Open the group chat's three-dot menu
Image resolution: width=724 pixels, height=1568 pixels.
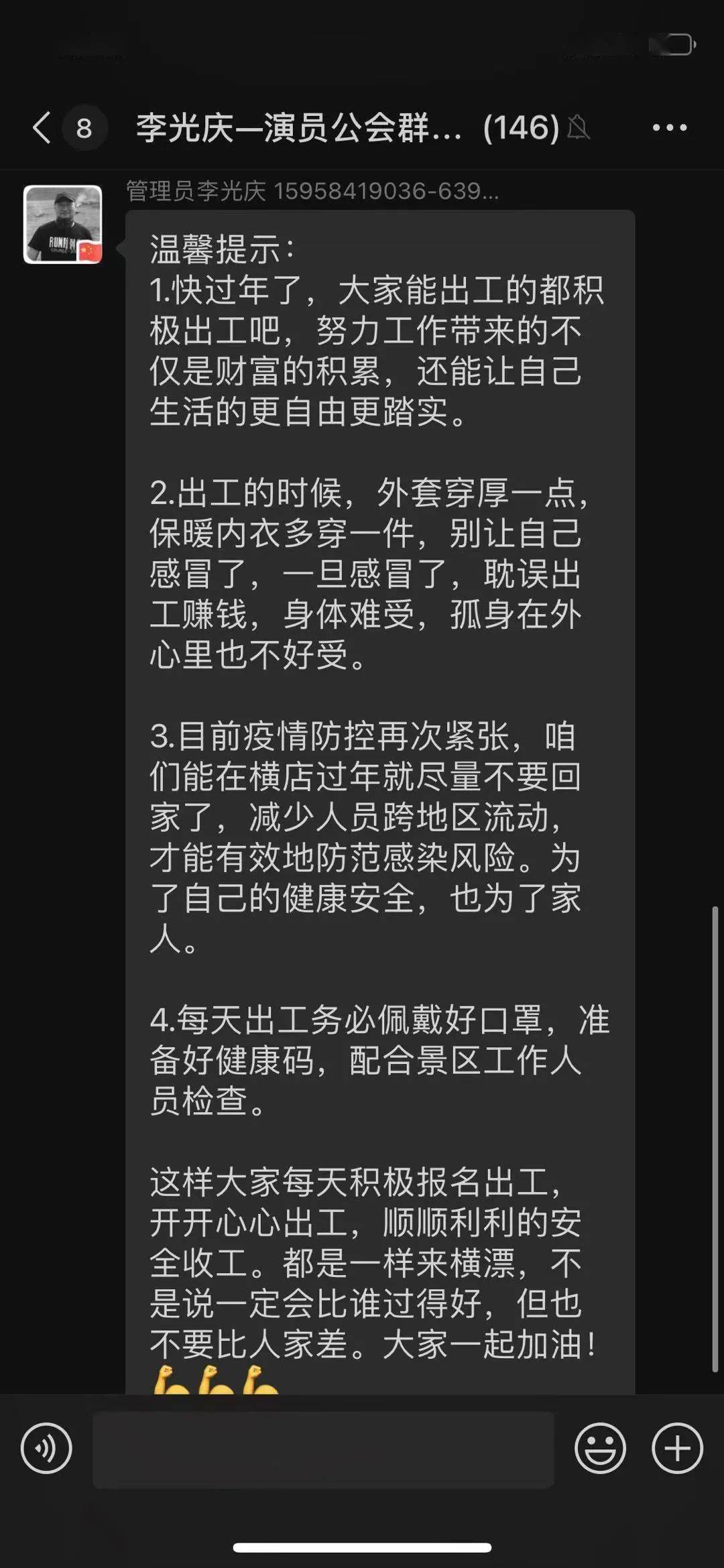(670, 127)
